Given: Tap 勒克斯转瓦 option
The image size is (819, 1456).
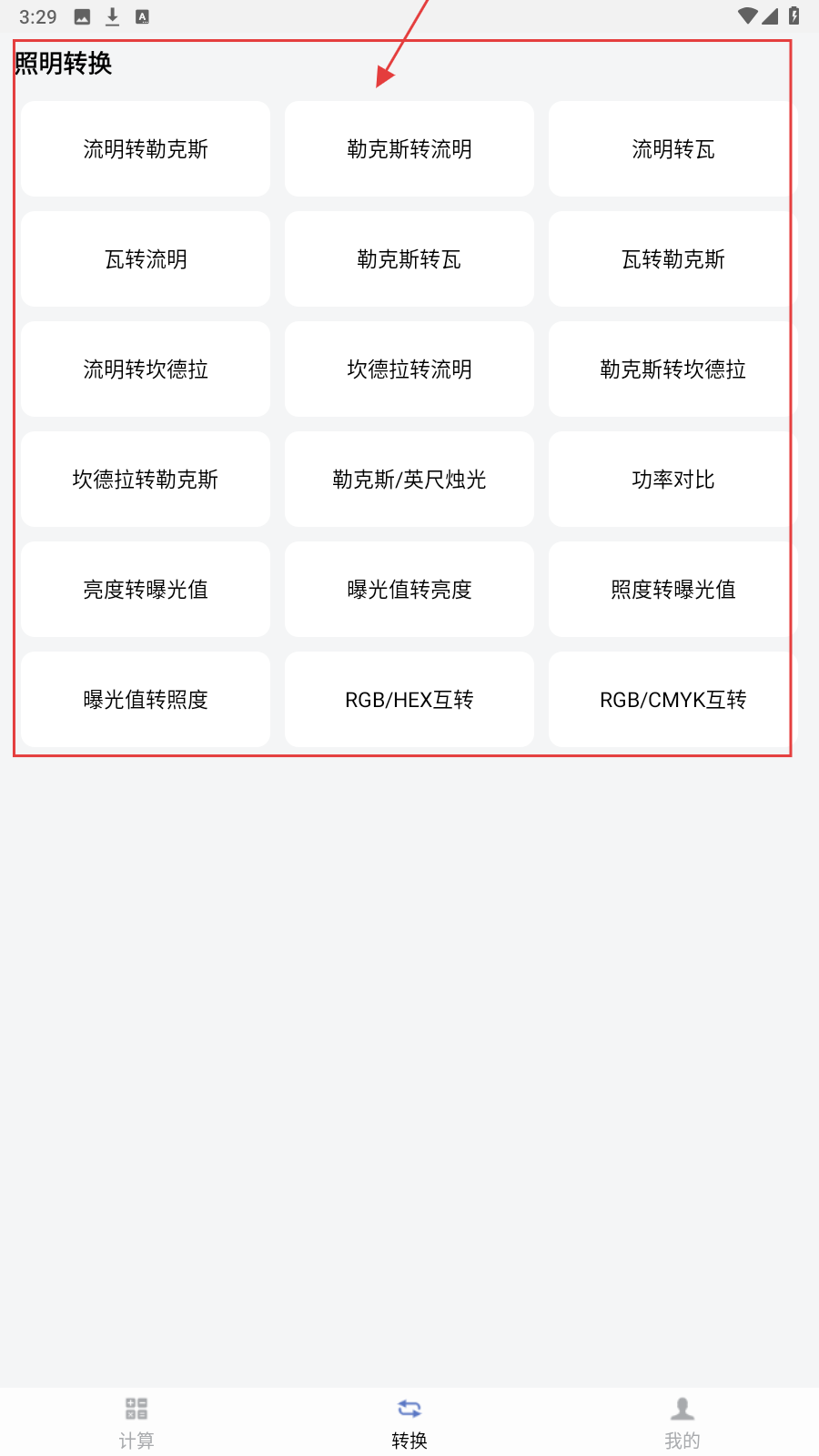Looking at the screenshot, I should (409, 259).
